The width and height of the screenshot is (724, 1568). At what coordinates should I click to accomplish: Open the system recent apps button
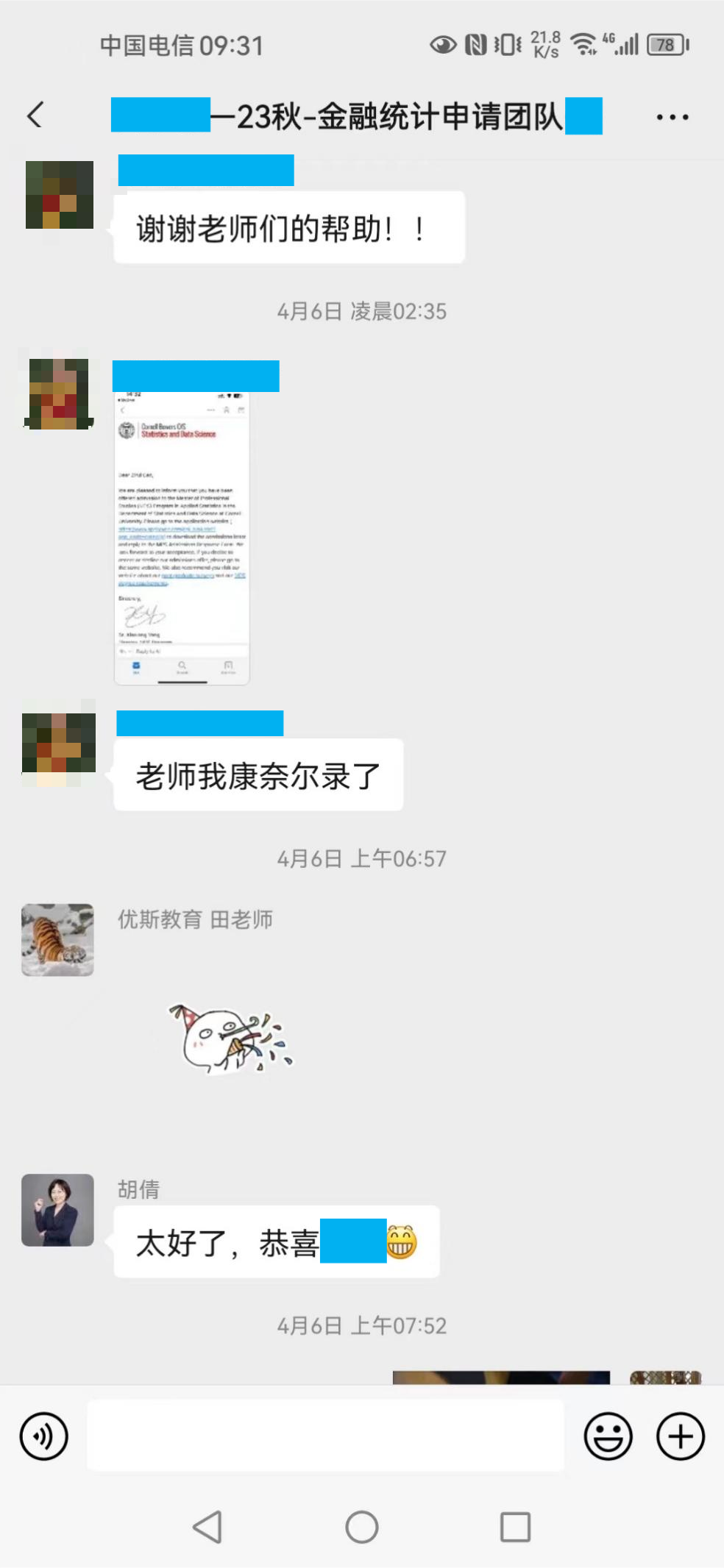515,1528
